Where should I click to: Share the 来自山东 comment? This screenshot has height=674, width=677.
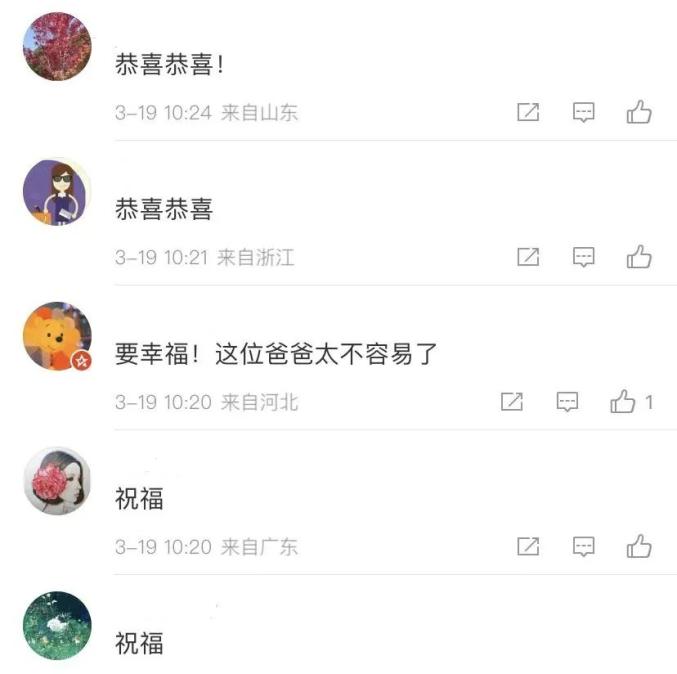click(x=528, y=112)
